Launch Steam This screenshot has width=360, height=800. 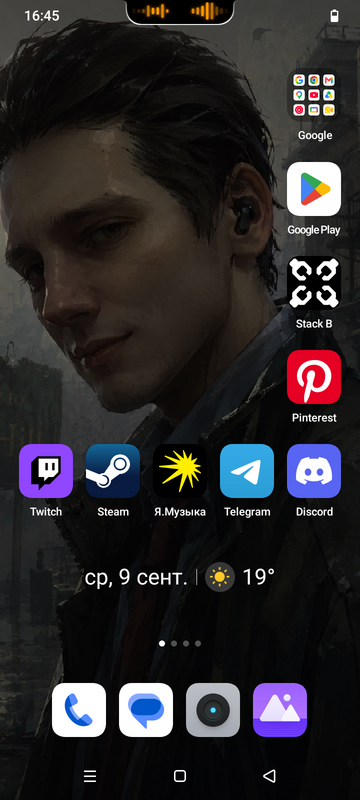113,471
